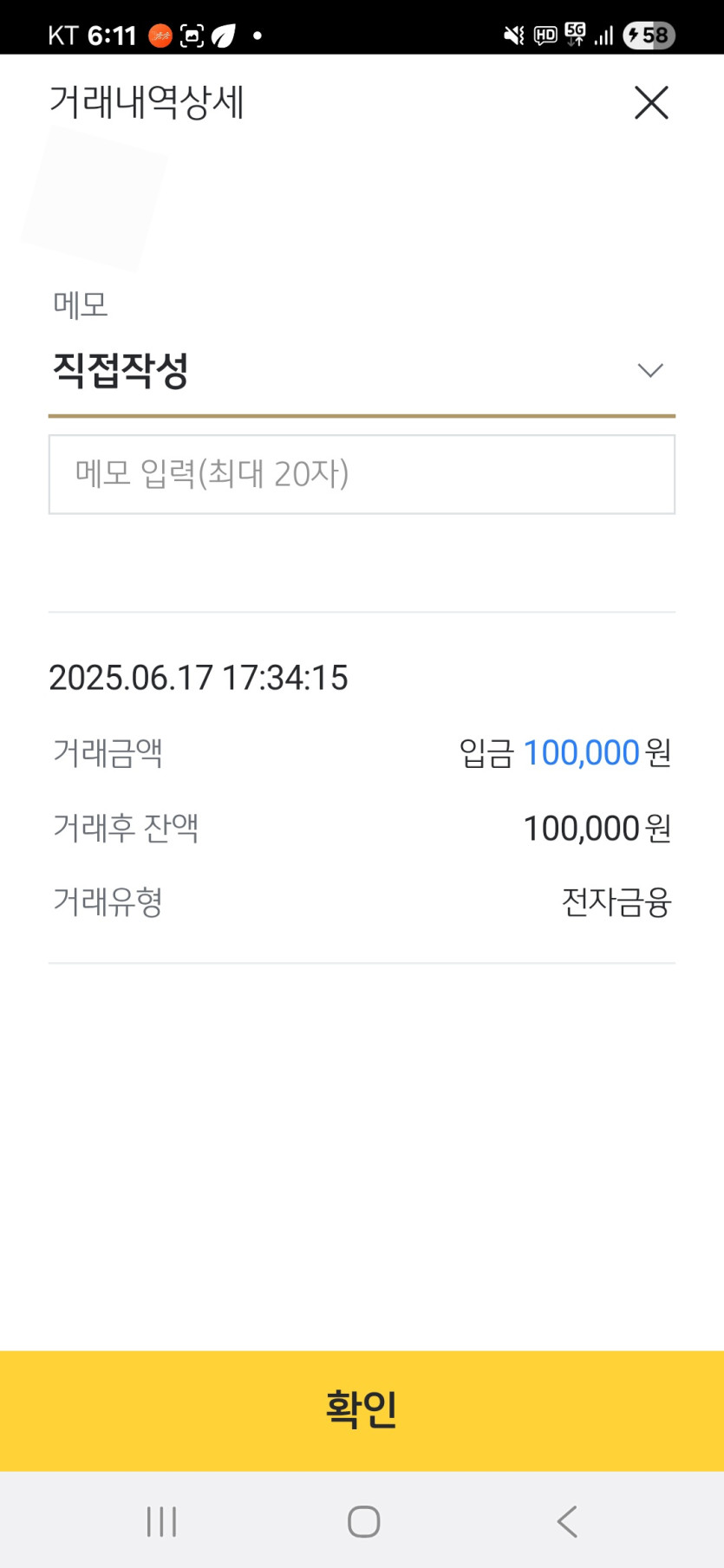The width and height of the screenshot is (724, 1568).
Task: Open recent apps from the navigation bar
Action: (x=161, y=1520)
